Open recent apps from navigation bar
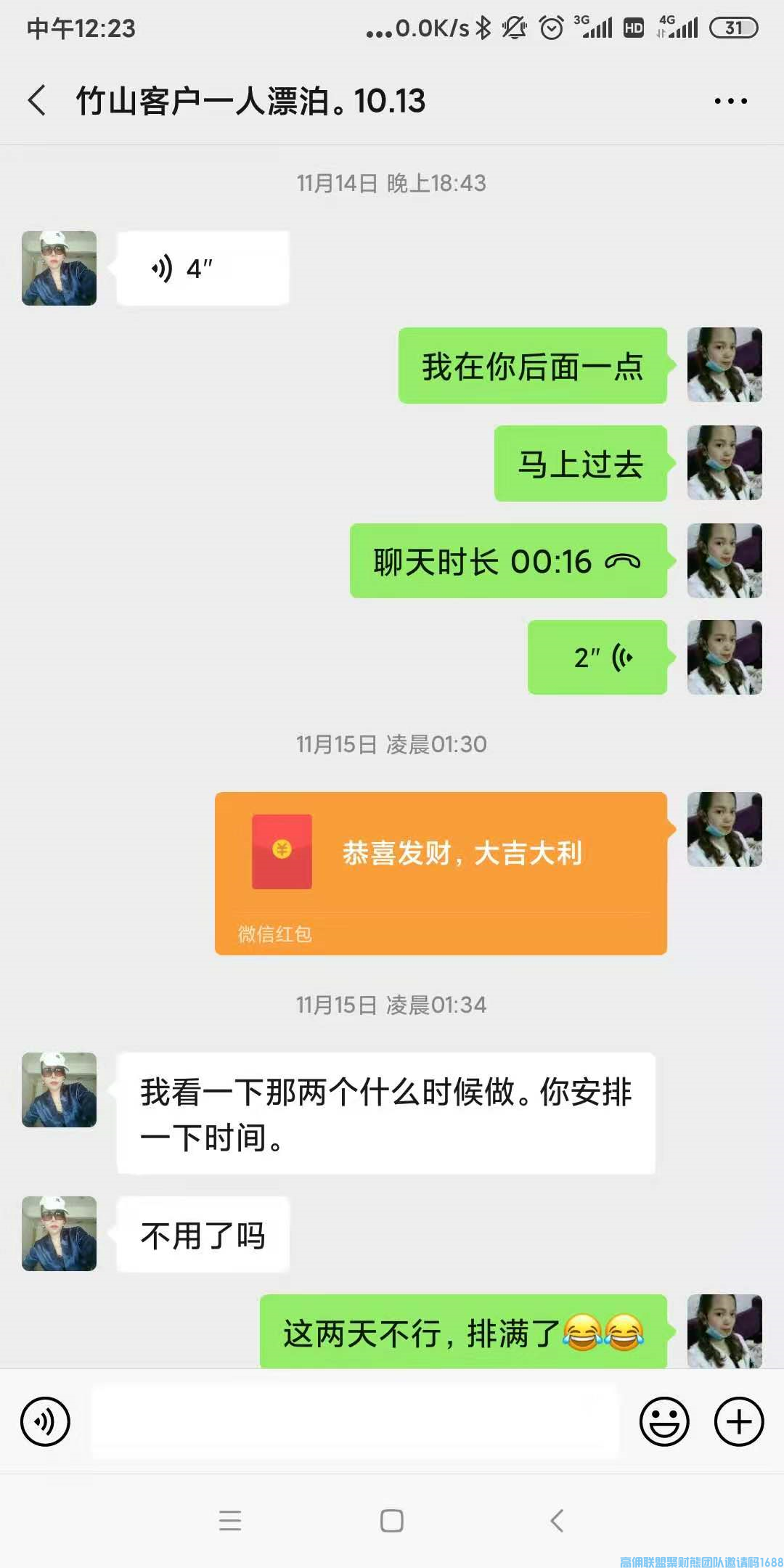 230,1521
